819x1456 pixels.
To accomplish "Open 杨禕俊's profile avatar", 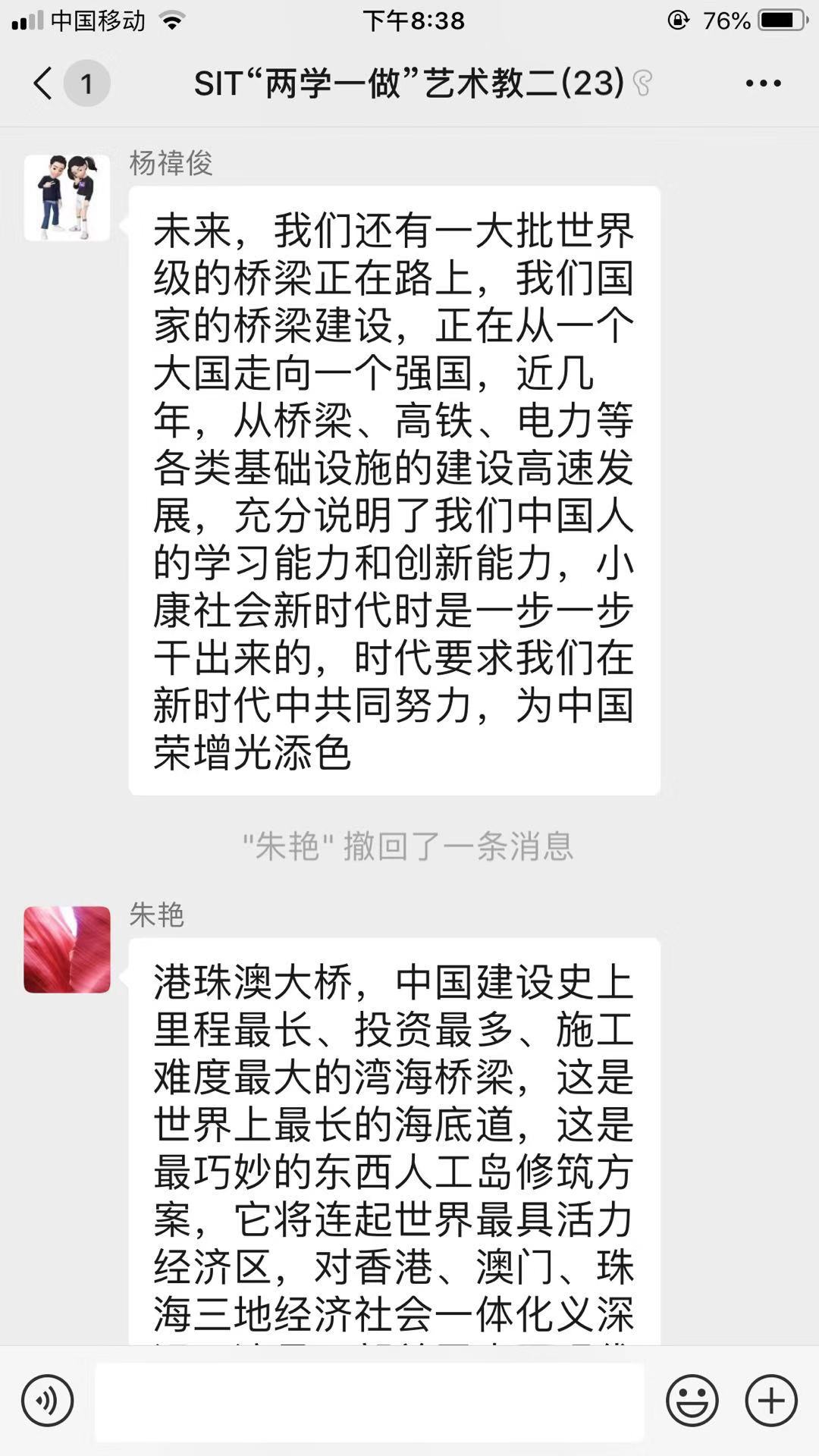I will click(x=67, y=198).
